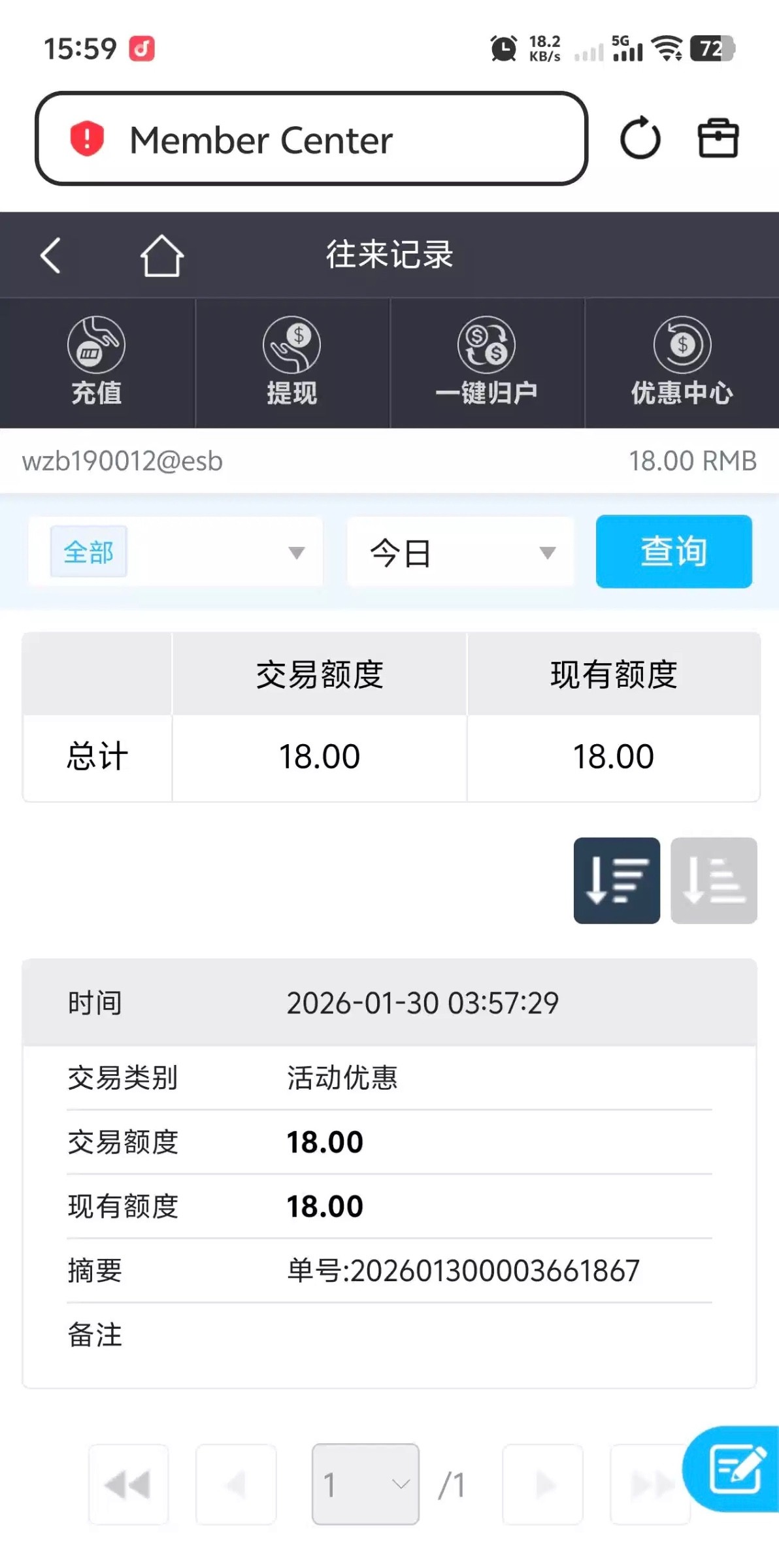
Task: Open 提现 withdrawal section
Action: (291, 363)
